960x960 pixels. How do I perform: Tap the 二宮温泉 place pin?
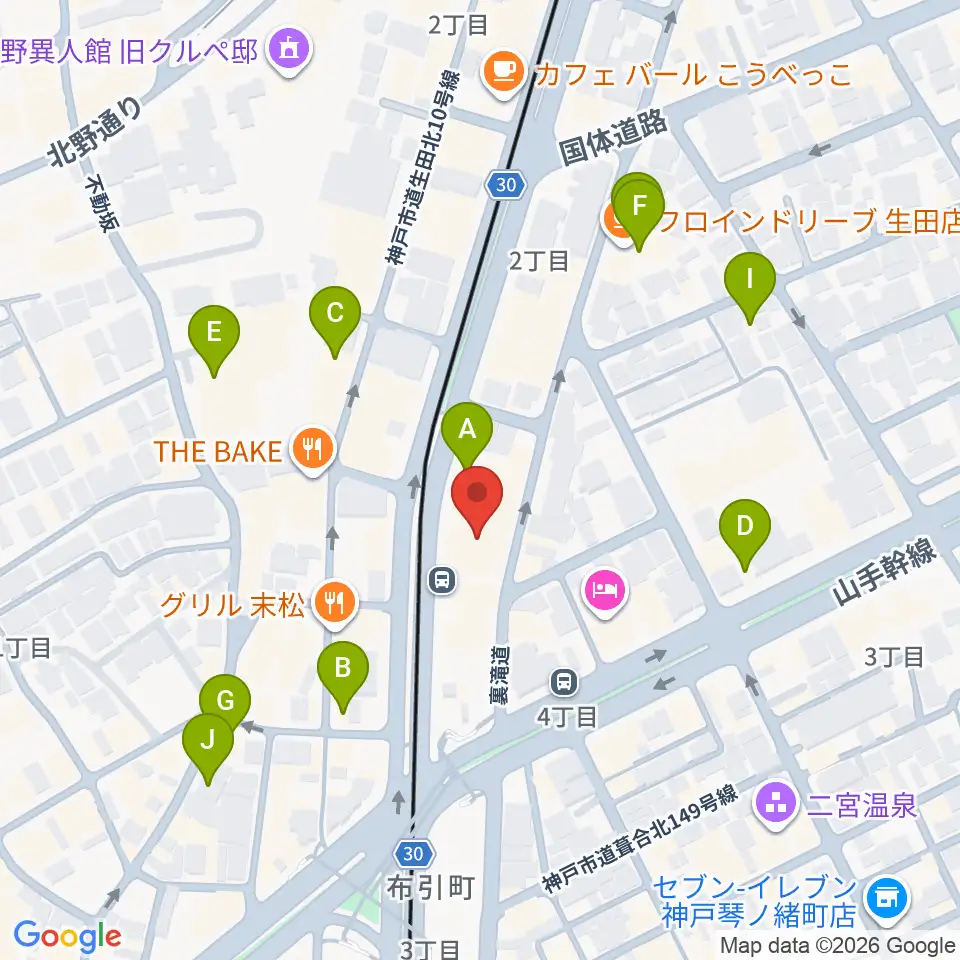pyautogui.click(x=776, y=805)
